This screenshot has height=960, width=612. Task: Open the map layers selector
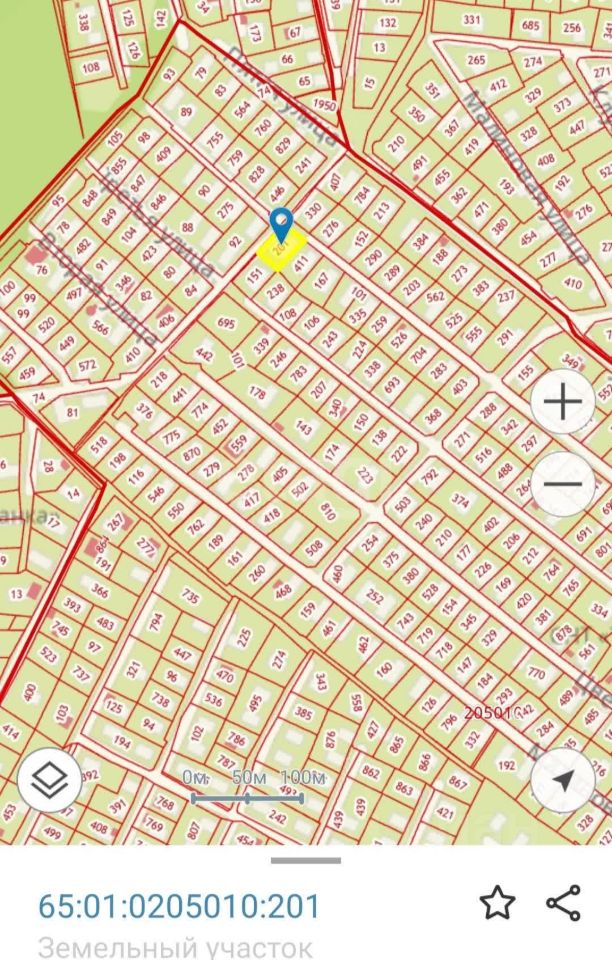(50, 779)
